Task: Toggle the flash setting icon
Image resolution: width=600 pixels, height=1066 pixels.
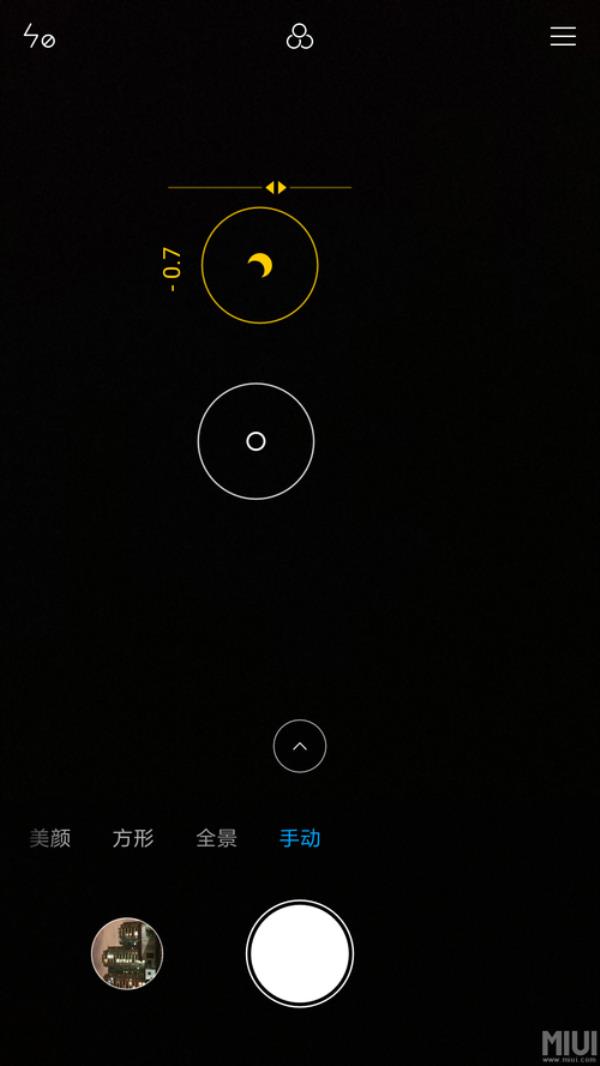Action: pyautogui.click(x=39, y=38)
